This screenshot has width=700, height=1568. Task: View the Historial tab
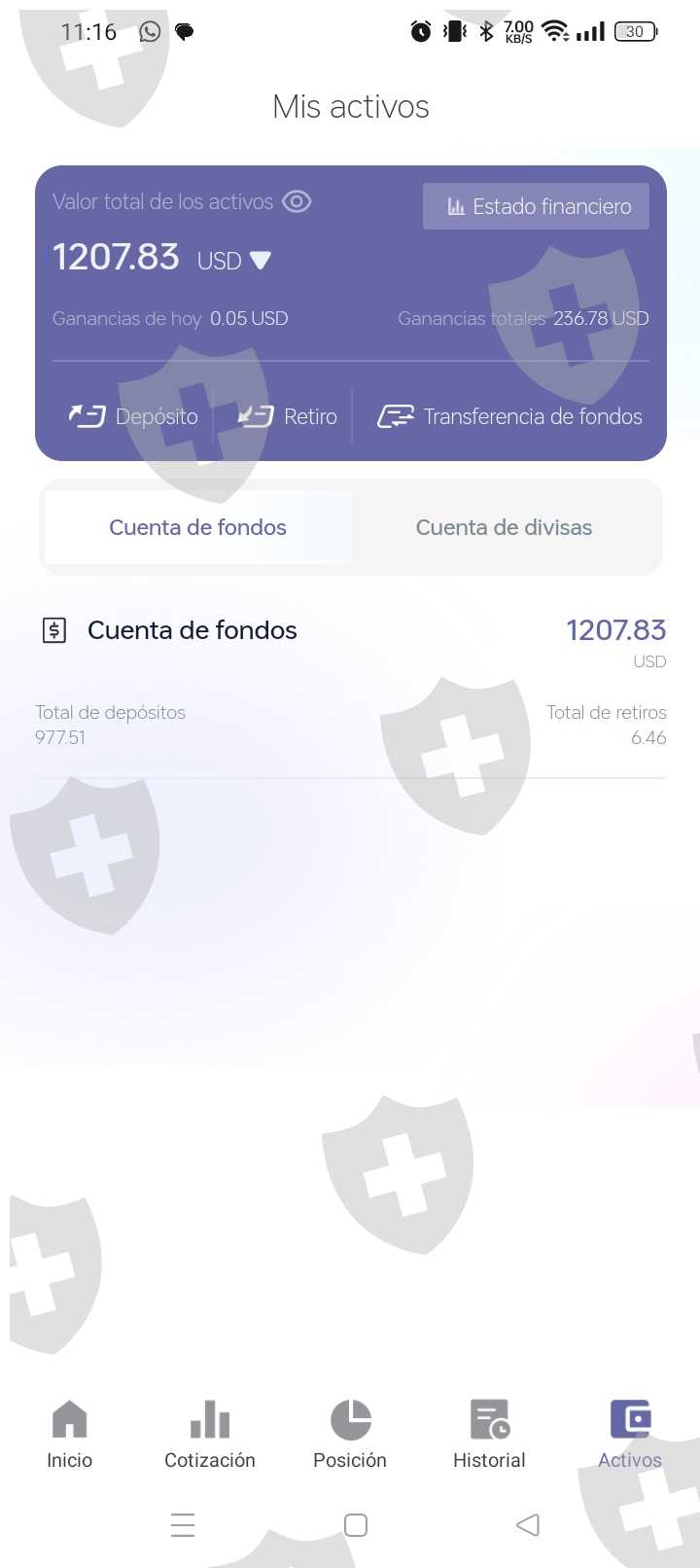pos(489,1435)
